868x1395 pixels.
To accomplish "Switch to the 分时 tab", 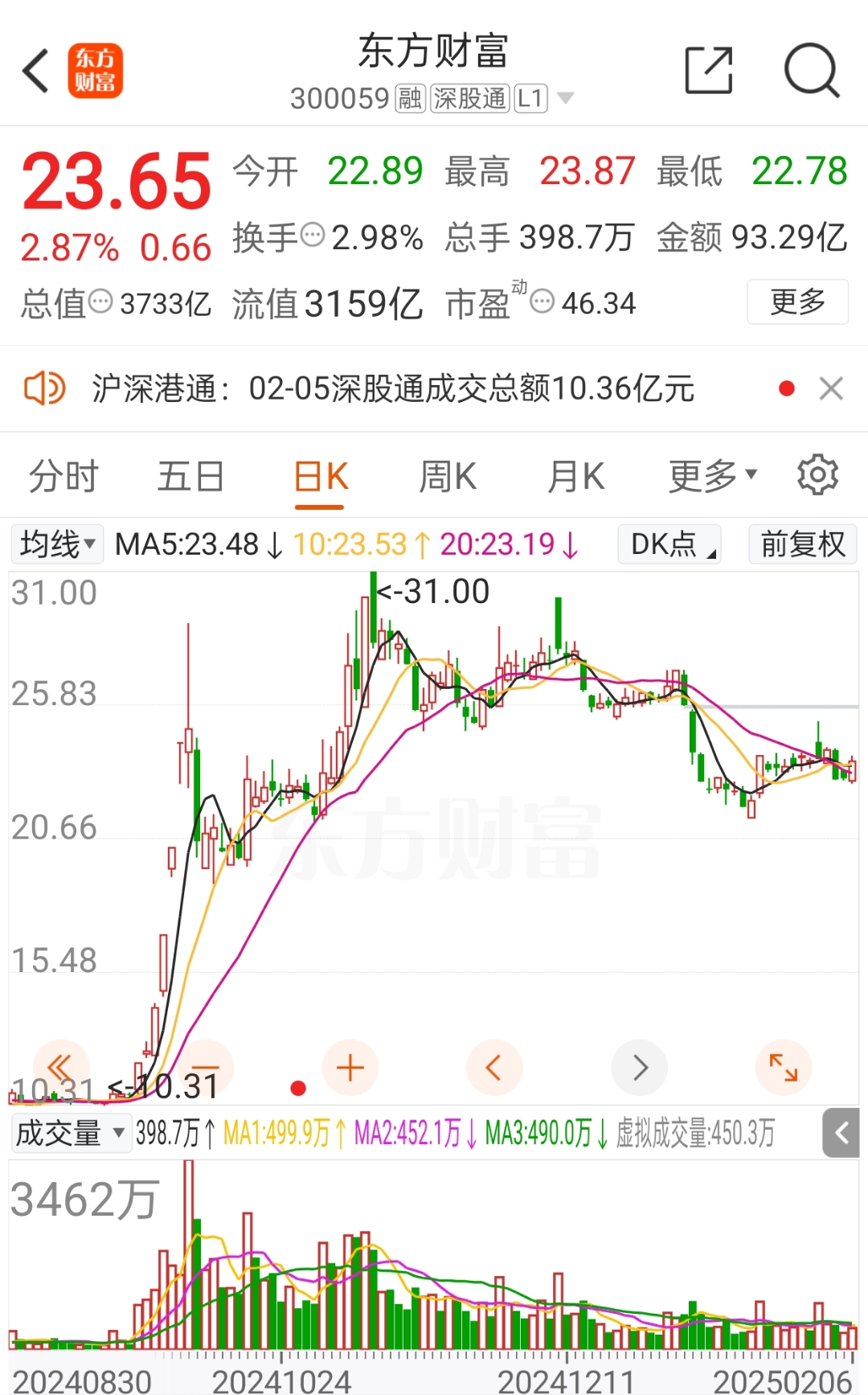I will click(63, 477).
